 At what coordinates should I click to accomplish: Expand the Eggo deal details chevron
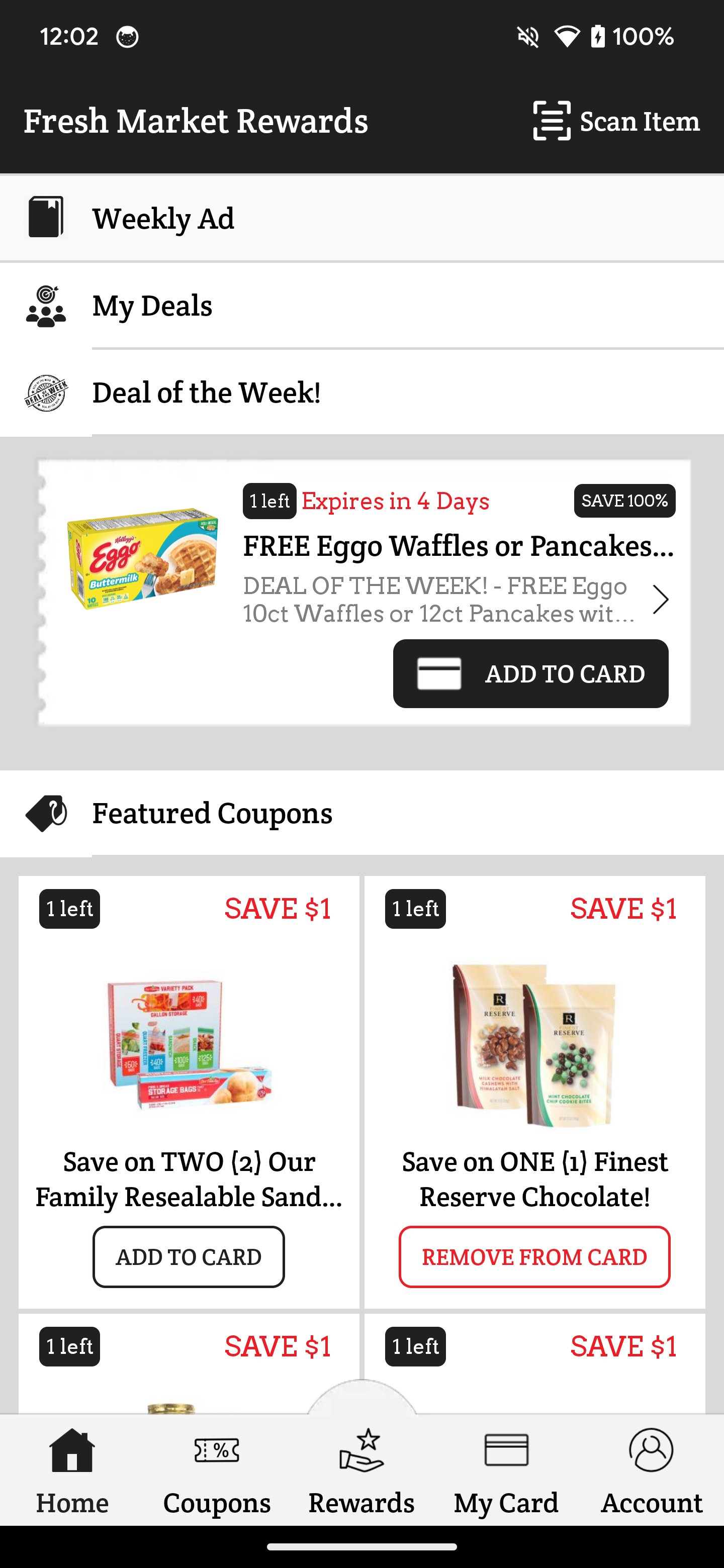tap(661, 600)
